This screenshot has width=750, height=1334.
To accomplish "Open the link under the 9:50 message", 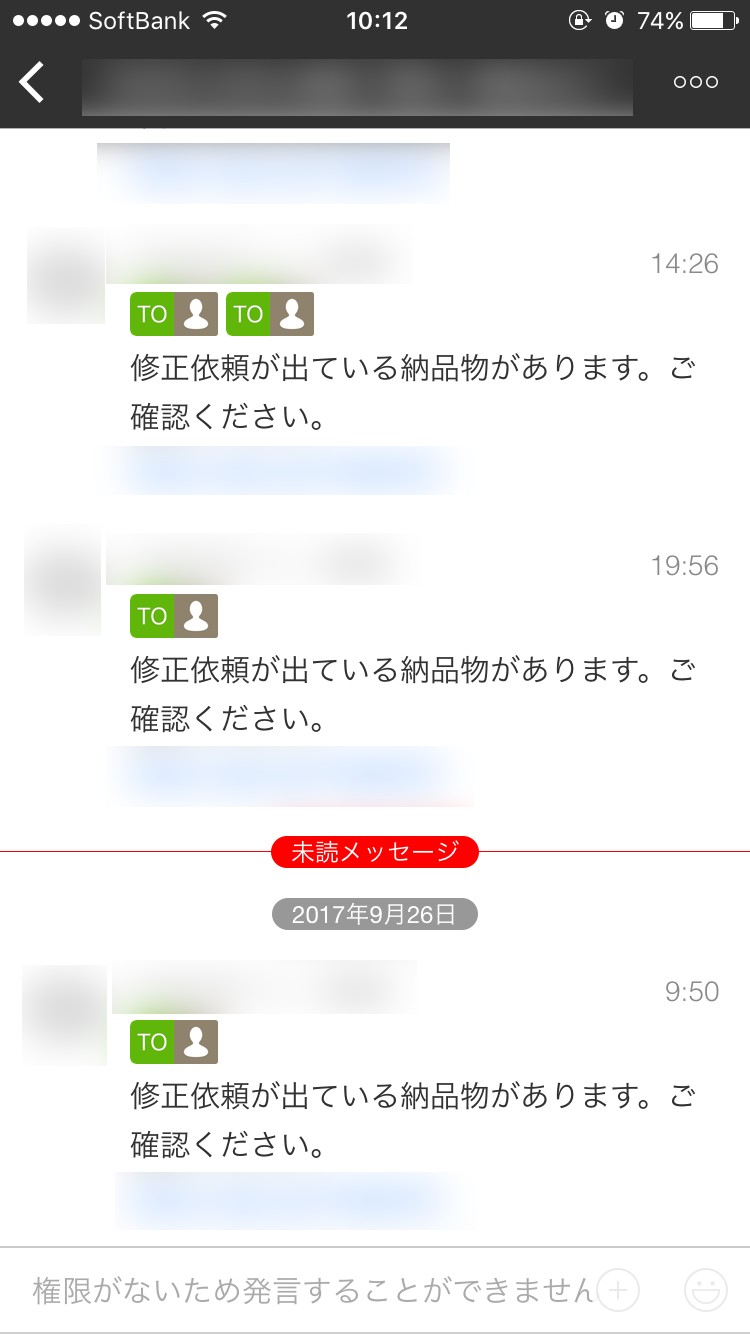I will pyautogui.click(x=295, y=1200).
